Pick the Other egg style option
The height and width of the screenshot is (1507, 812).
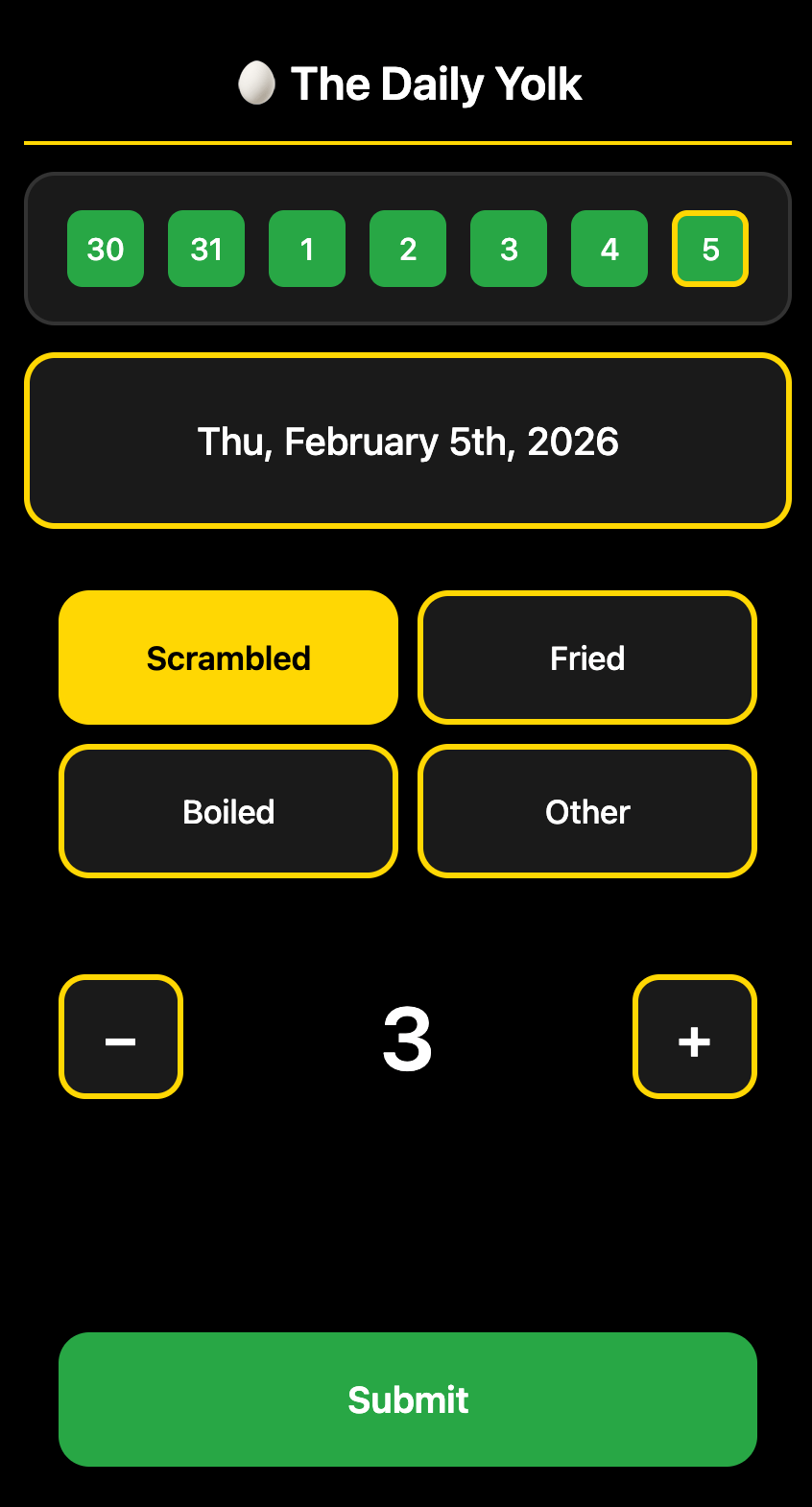[587, 811]
